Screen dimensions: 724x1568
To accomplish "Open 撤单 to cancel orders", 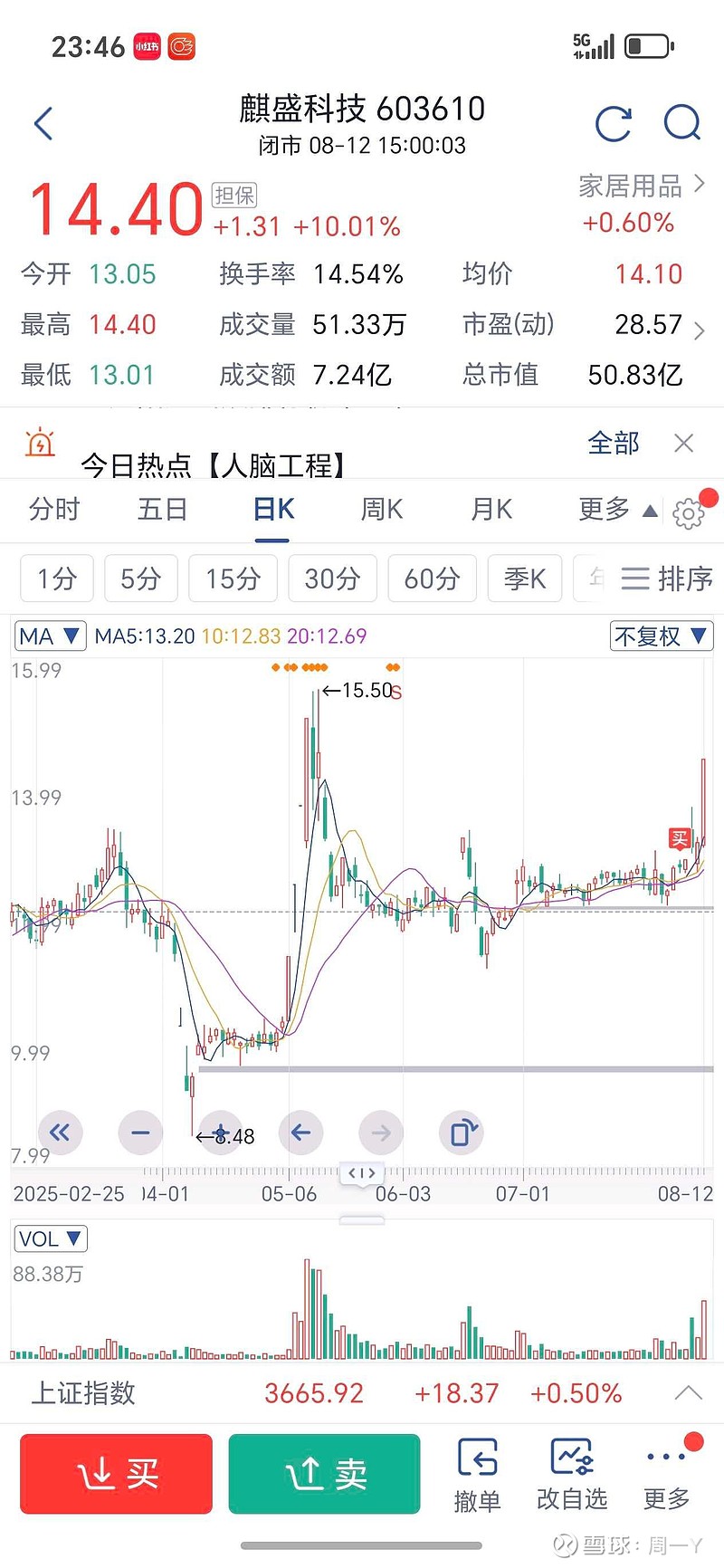I will (477, 1475).
